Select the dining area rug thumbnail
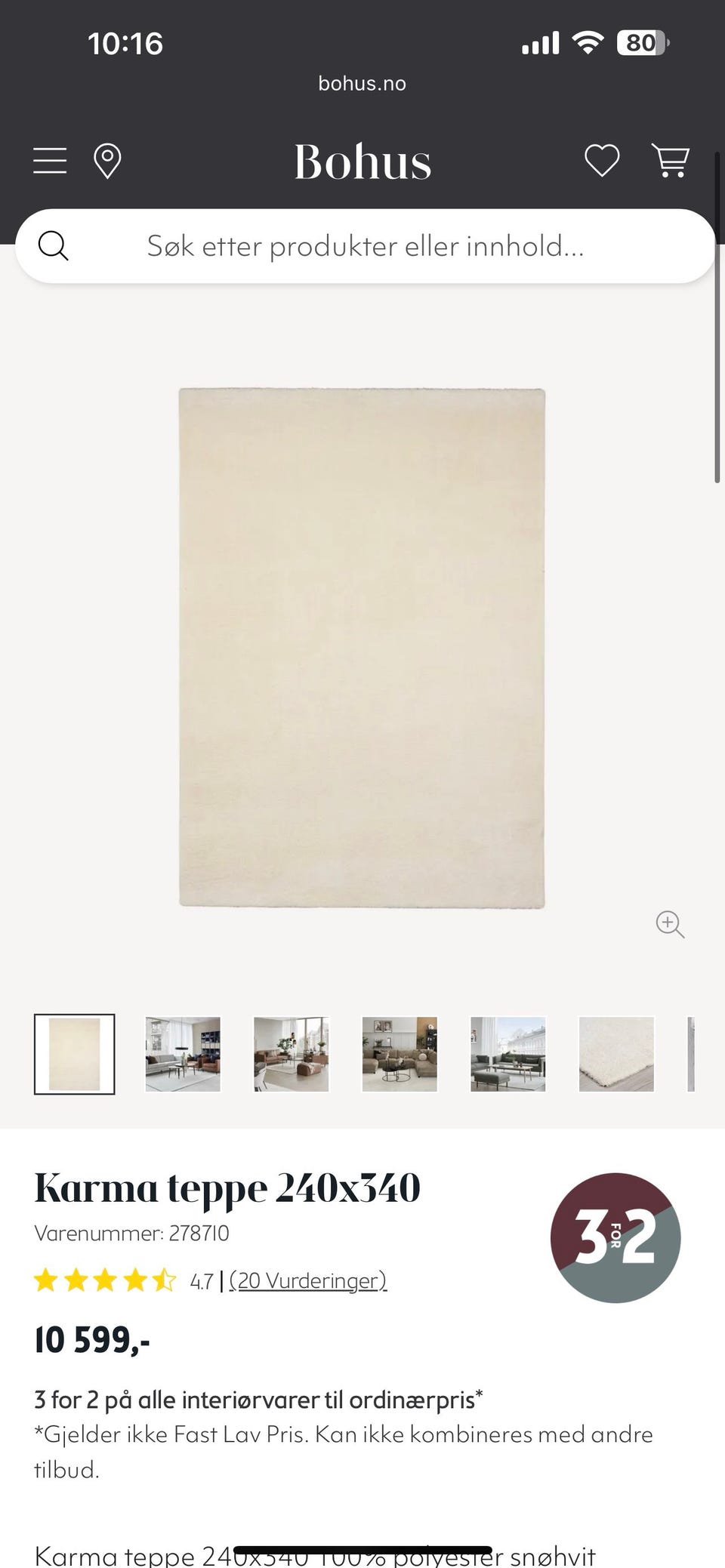 pyautogui.click(x=291, y=1055)
